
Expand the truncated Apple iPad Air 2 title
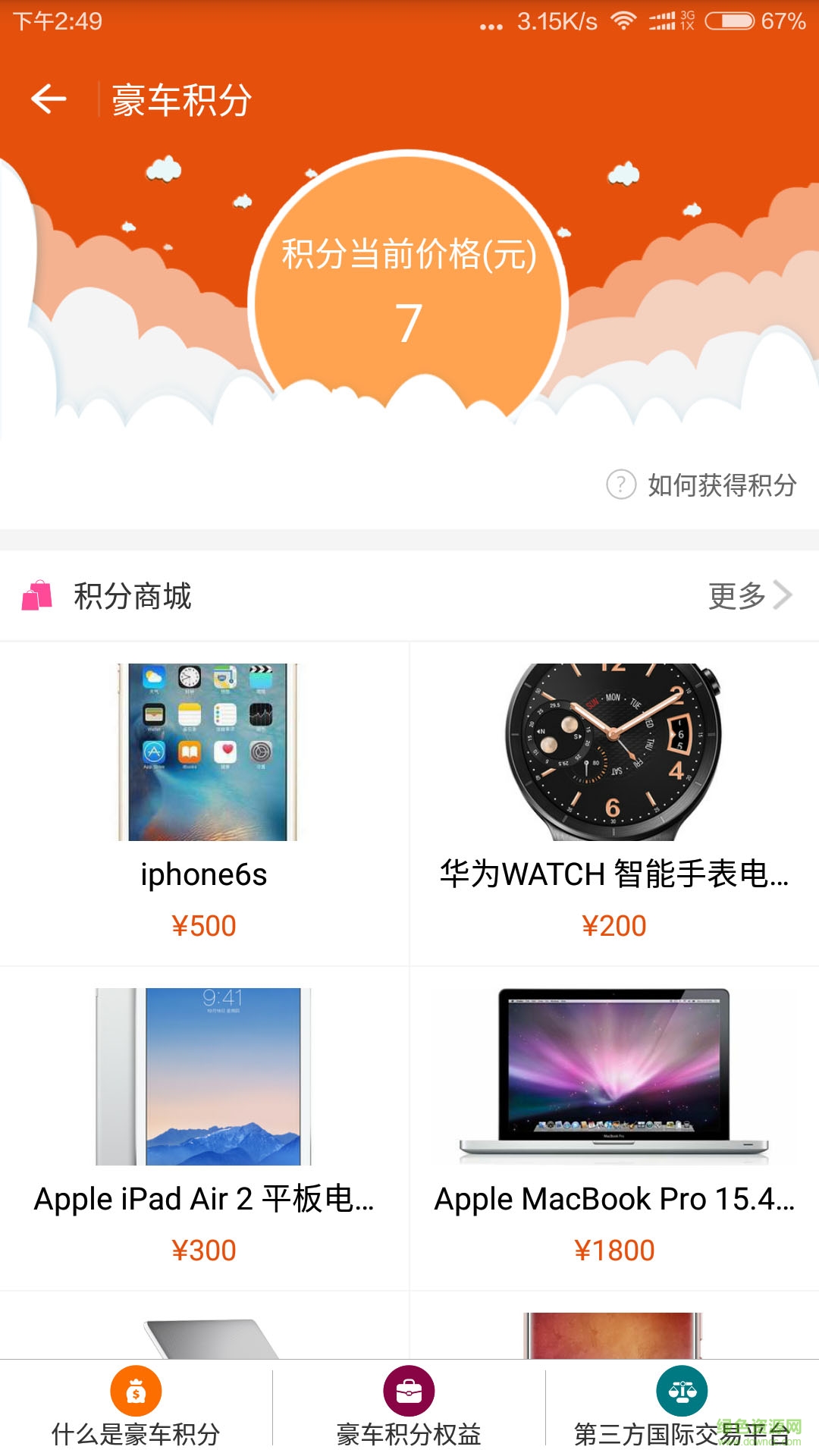point(205,1199)
